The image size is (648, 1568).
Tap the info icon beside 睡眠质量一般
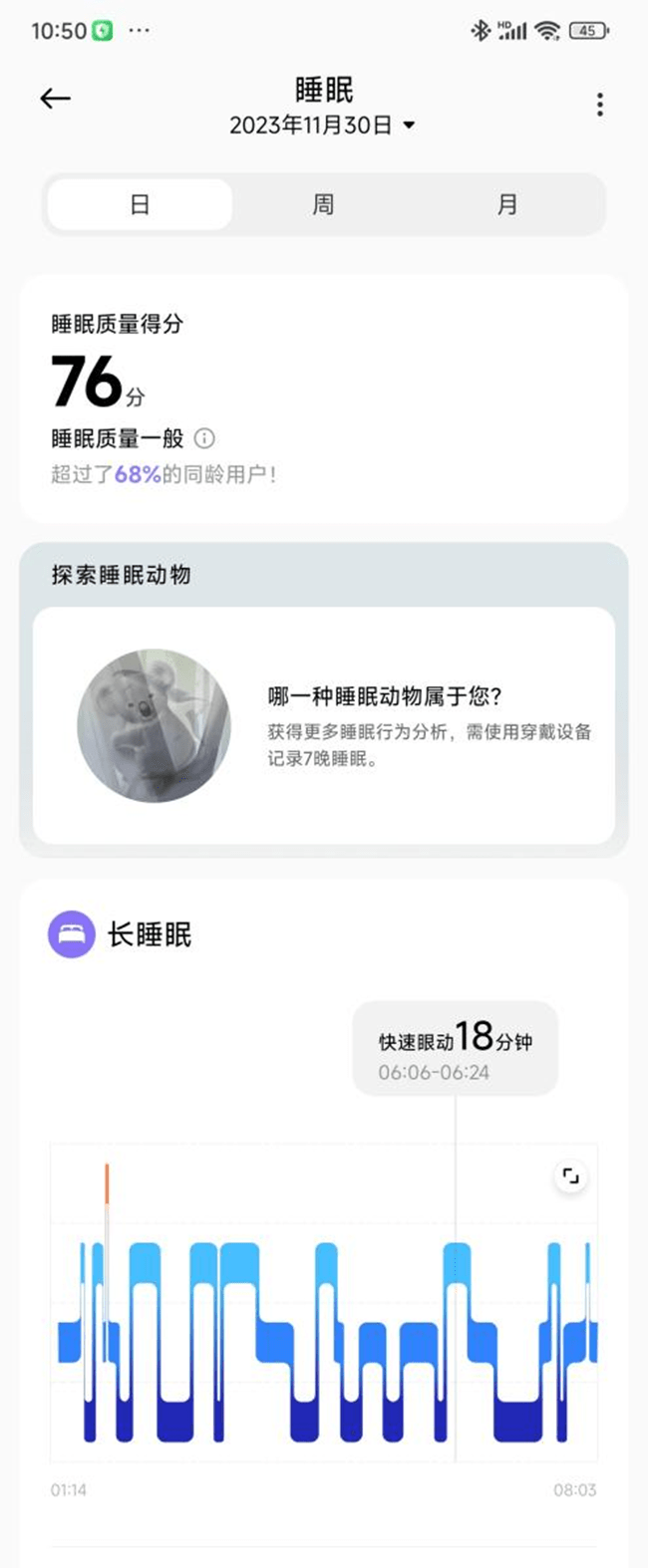click(x=204, y=438)
